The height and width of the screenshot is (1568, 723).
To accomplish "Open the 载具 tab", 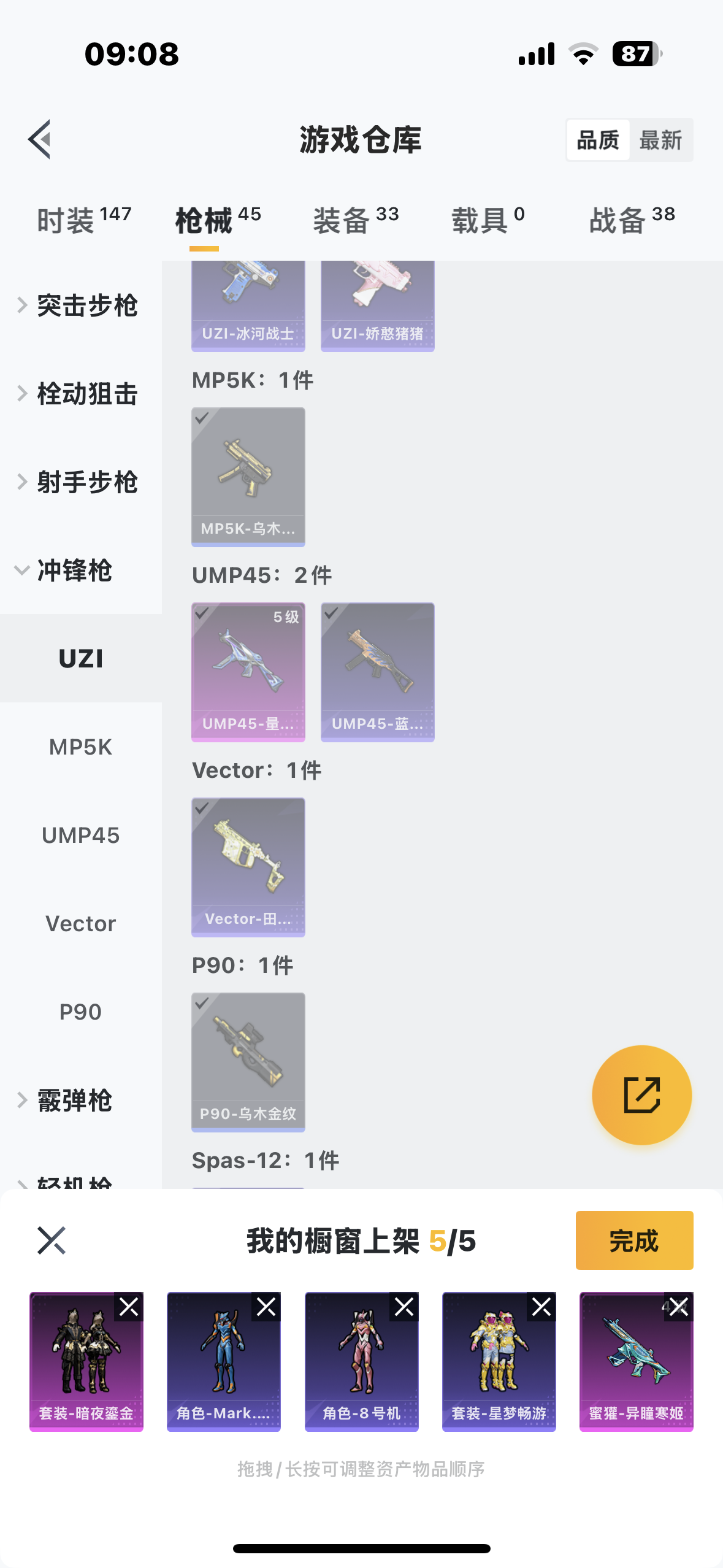I will (x=488, y=220).
